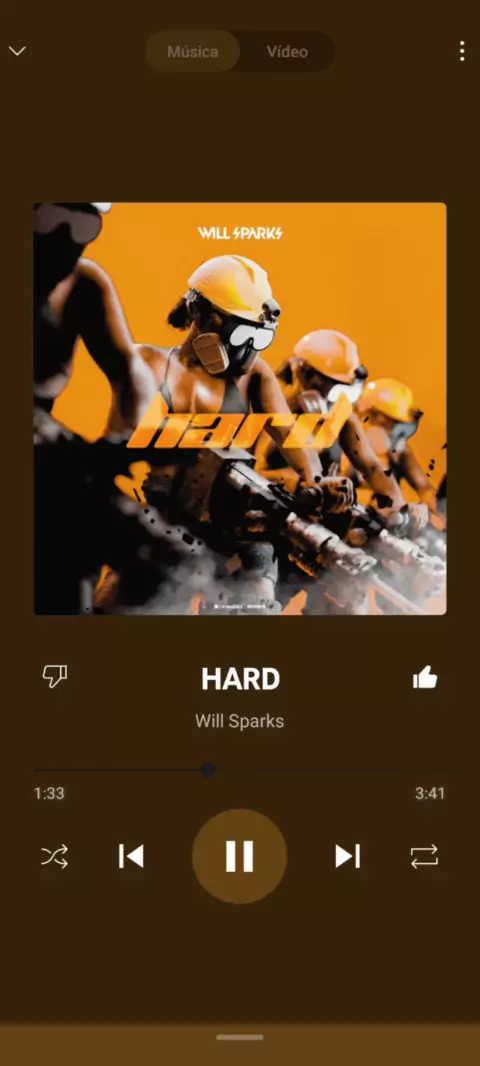
Task: Collapse the player with the down chevron
Action: (x=17, y=51)
